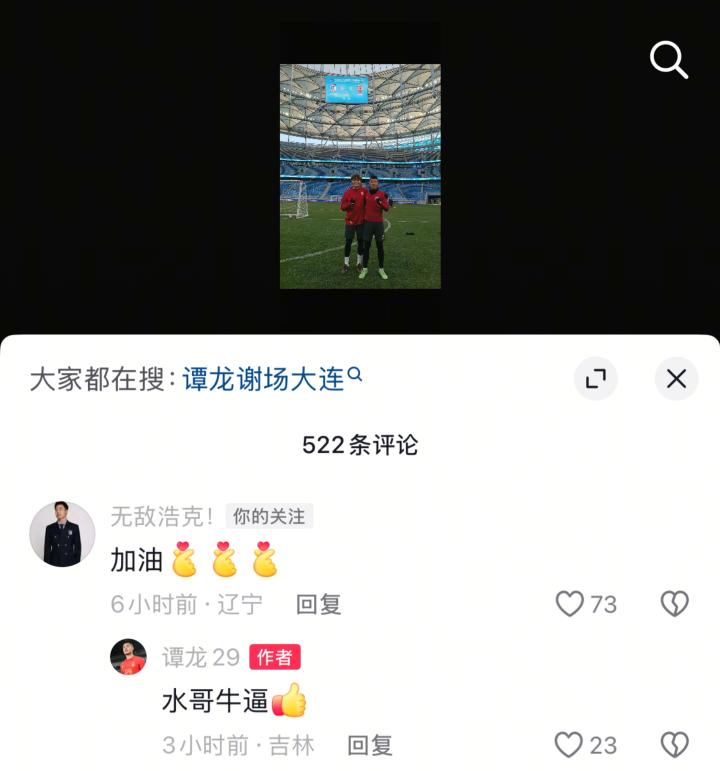Like 无敌浩克!'s comment with 73 likes
This screenshot has width=720, height=771.
tap(570, 604)
